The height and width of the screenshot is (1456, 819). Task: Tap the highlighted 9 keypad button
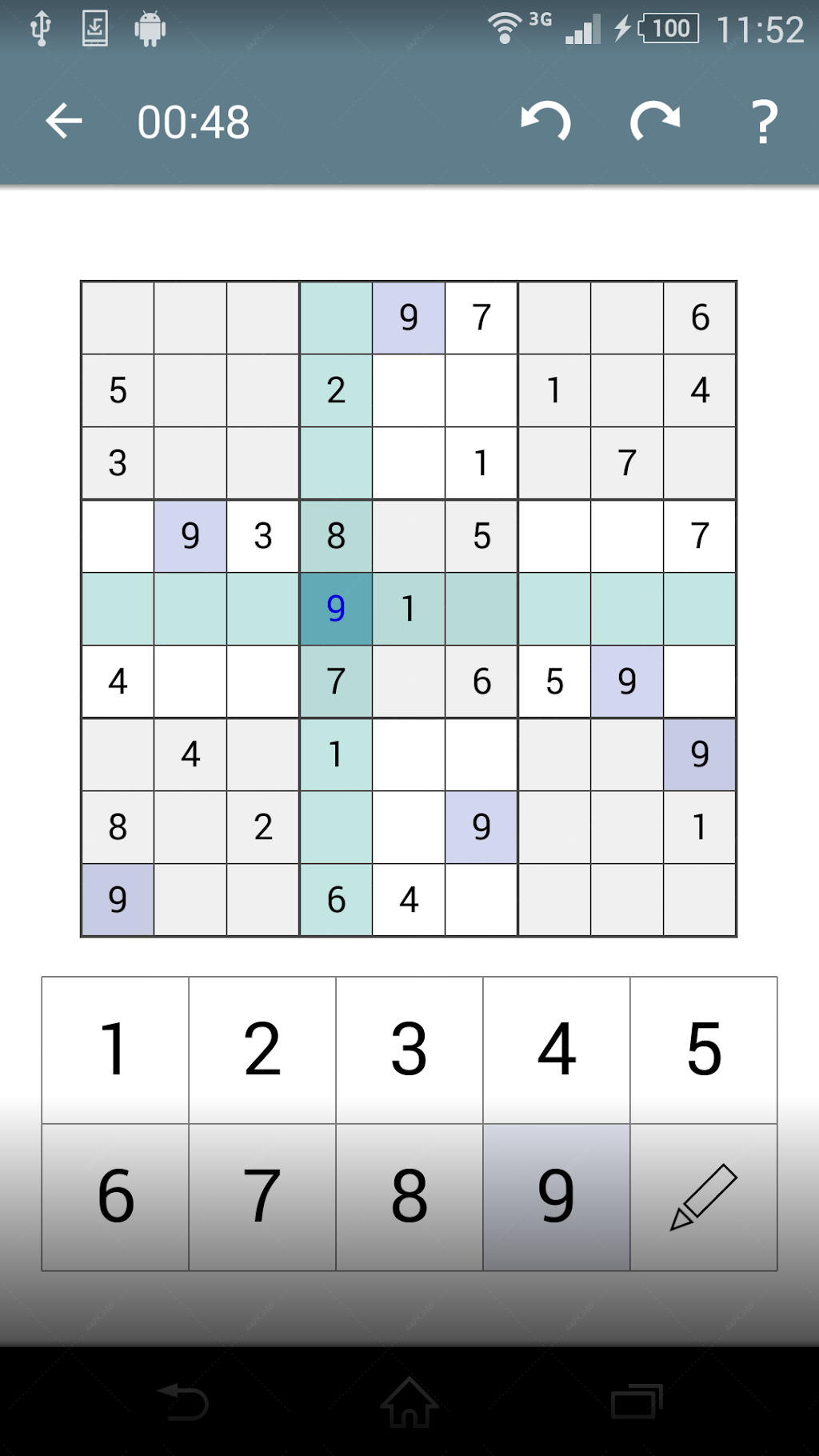[x=557, y=1197]
